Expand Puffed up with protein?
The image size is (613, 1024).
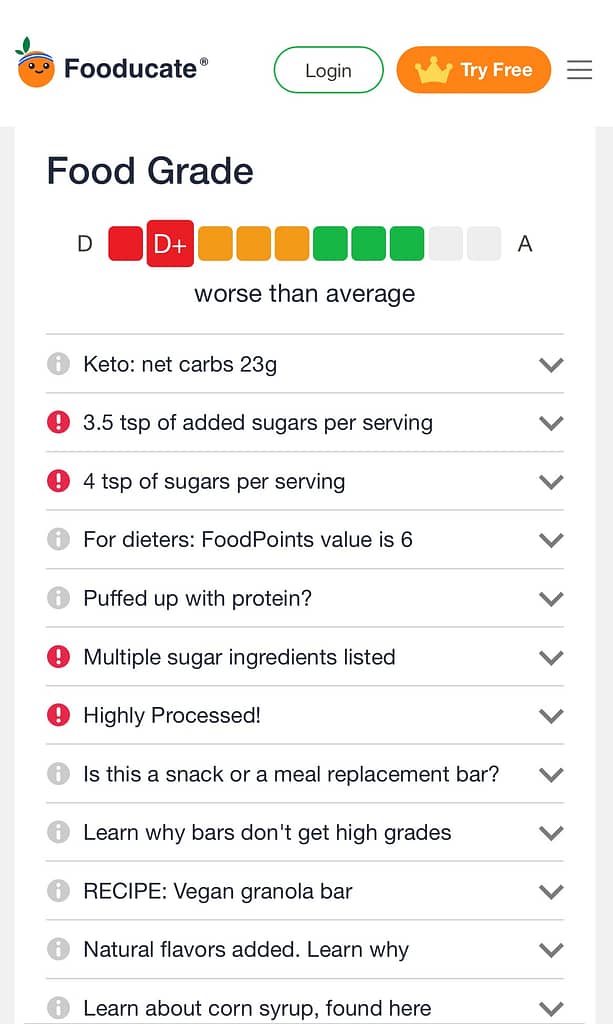tap(305, 598)
